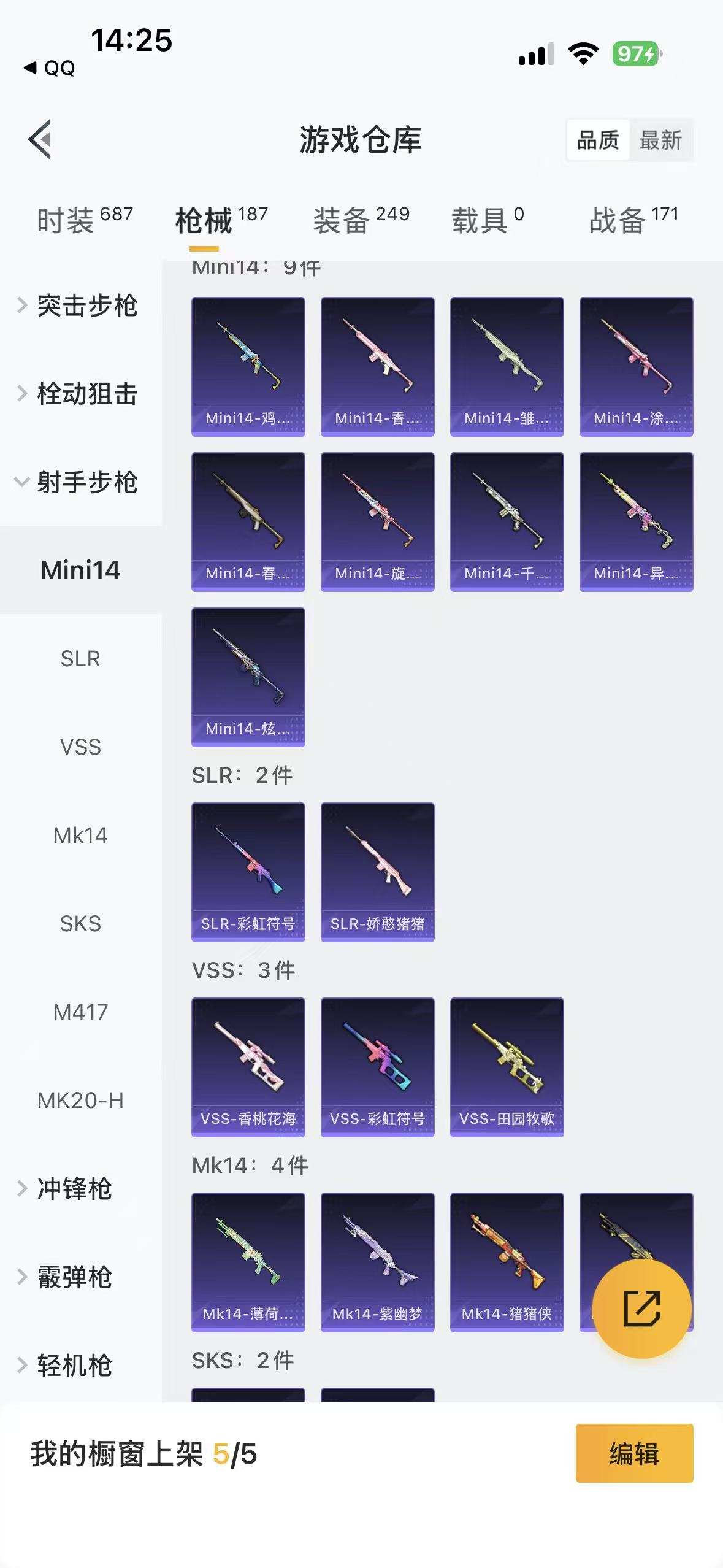Select SLR in the side list
The width and height of the screenshot is (723, 1568).
point(80,659)
